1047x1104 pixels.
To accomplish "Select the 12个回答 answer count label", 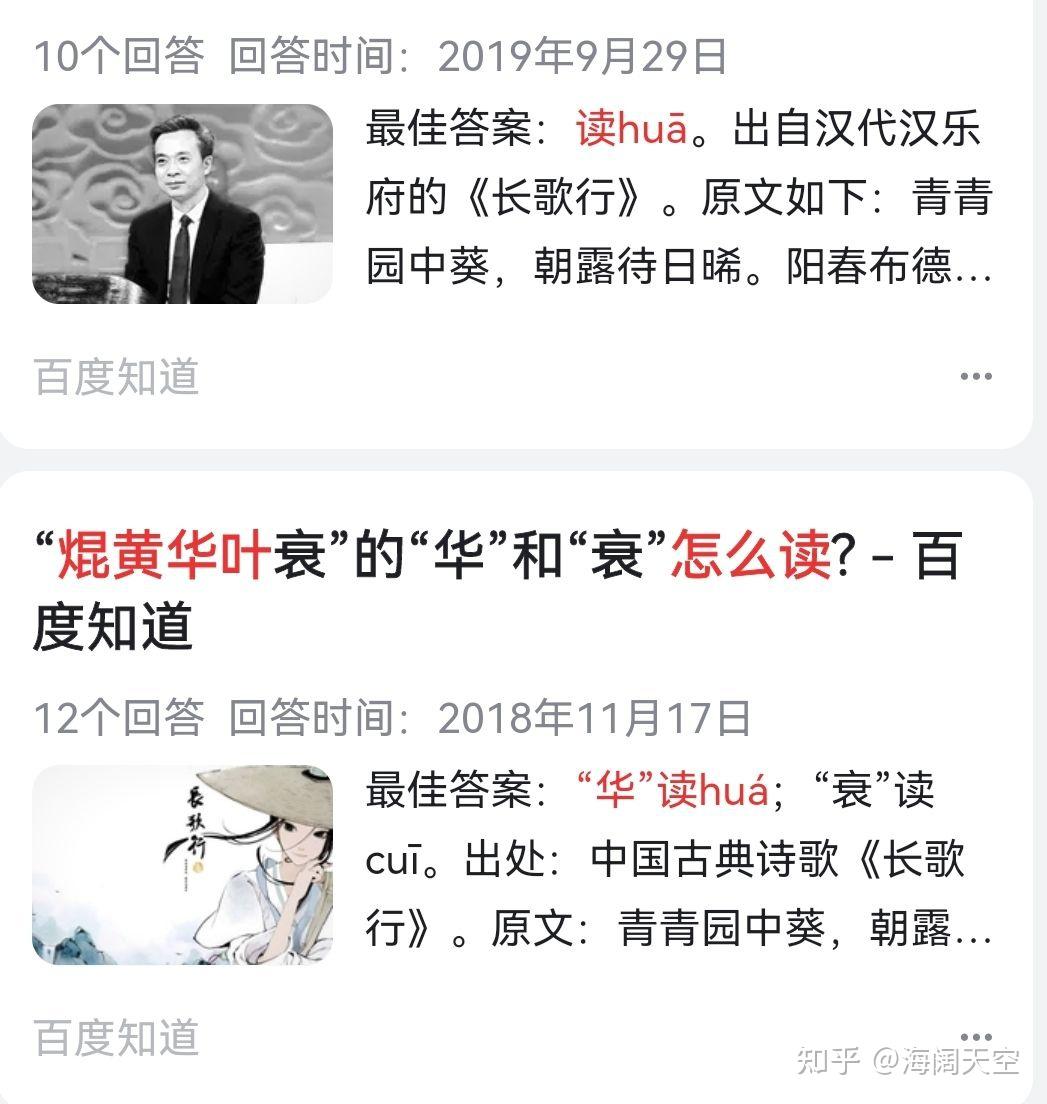I will 120,712.
